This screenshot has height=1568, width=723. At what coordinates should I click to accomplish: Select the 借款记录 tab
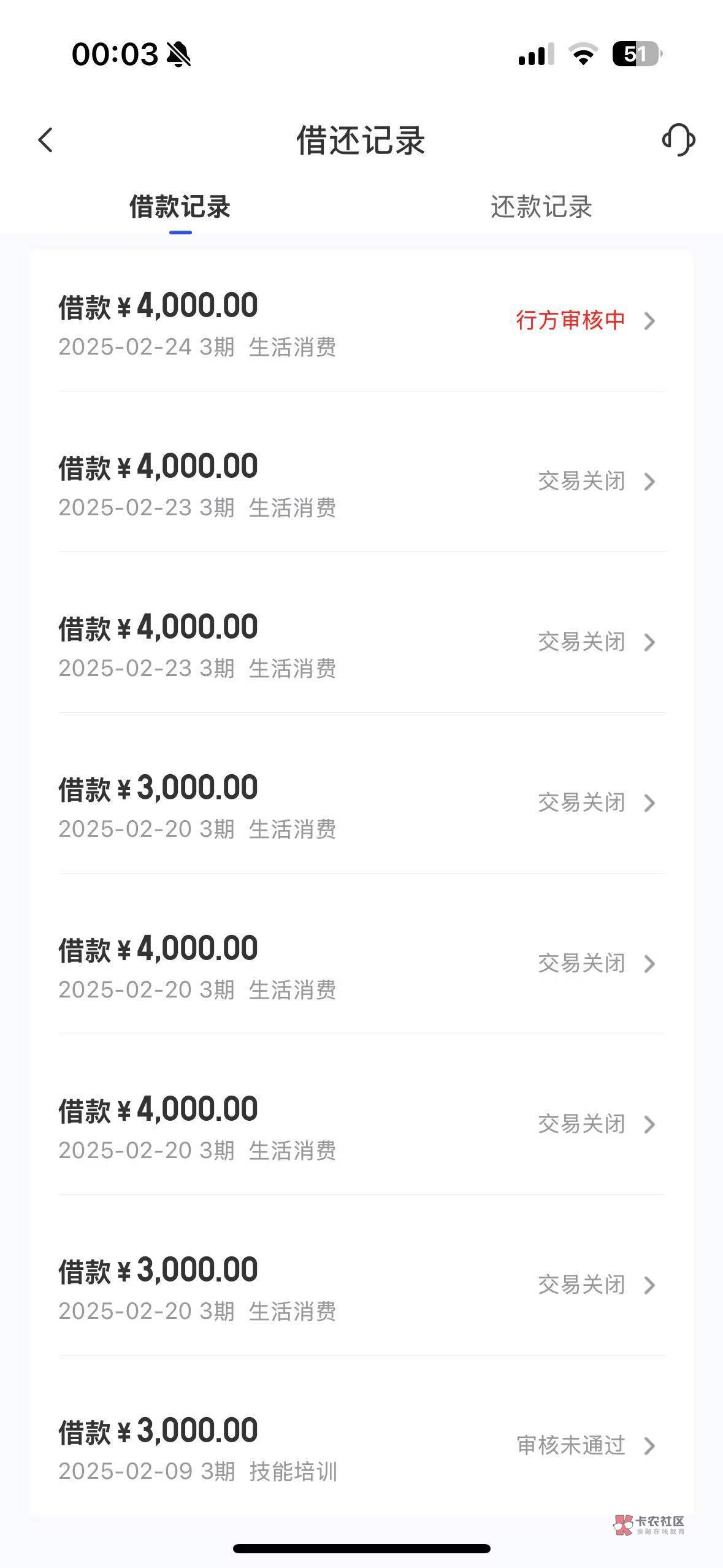(180, 207)
